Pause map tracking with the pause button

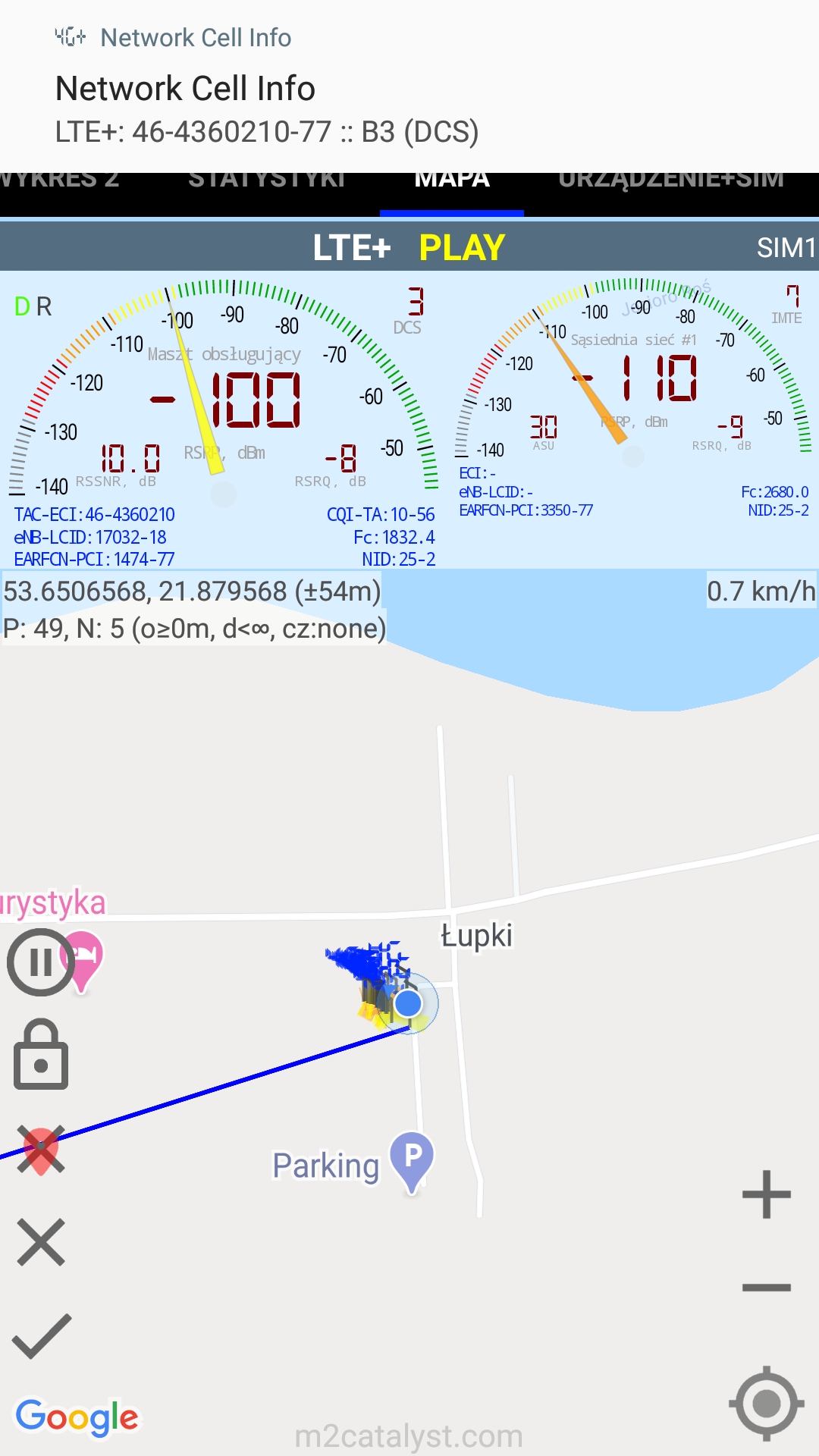[41, 962]
